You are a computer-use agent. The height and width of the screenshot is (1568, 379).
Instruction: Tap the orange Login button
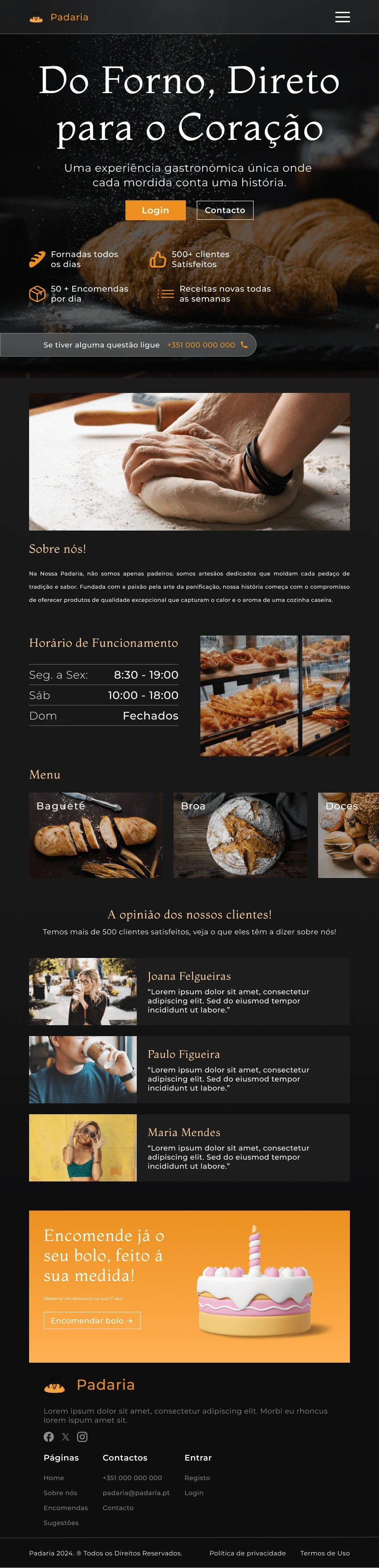(x=155, y=210)
